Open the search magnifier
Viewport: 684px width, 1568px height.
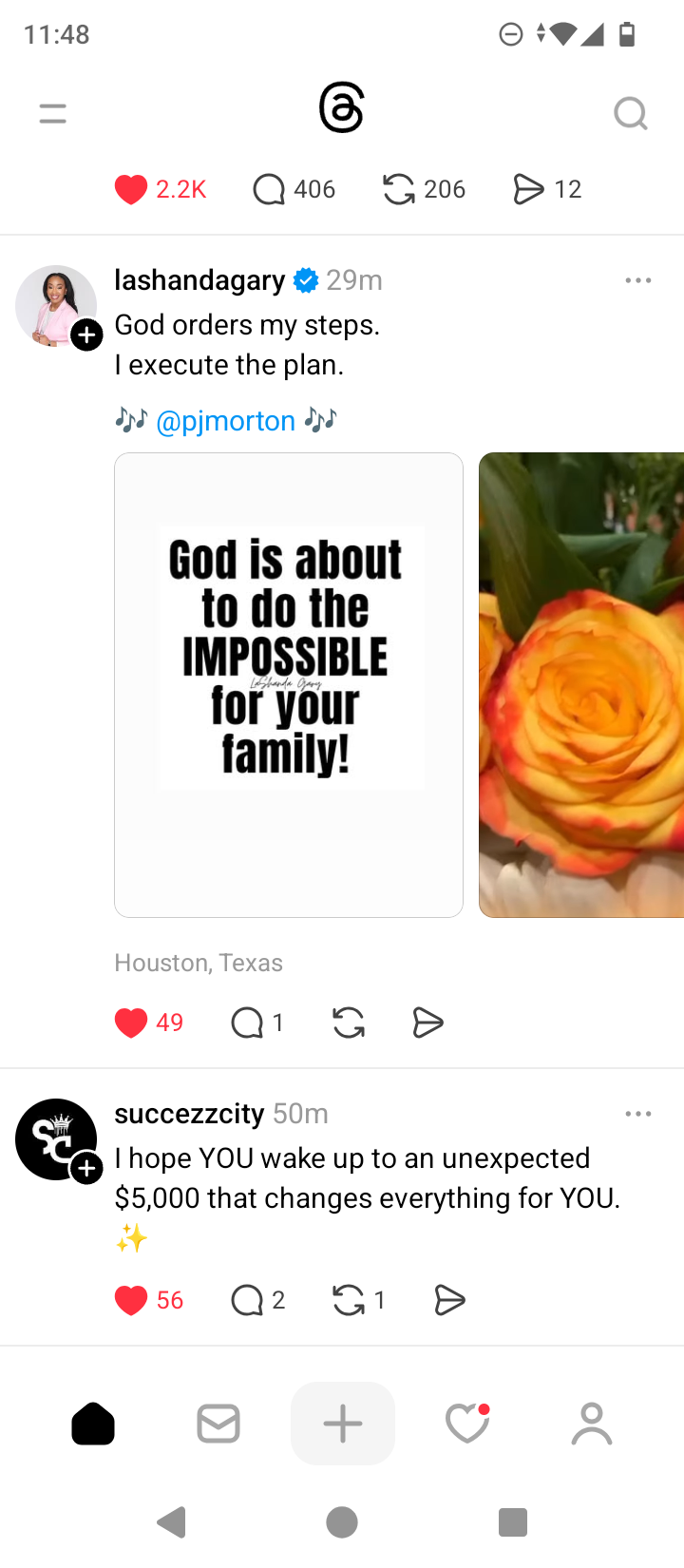630,114
